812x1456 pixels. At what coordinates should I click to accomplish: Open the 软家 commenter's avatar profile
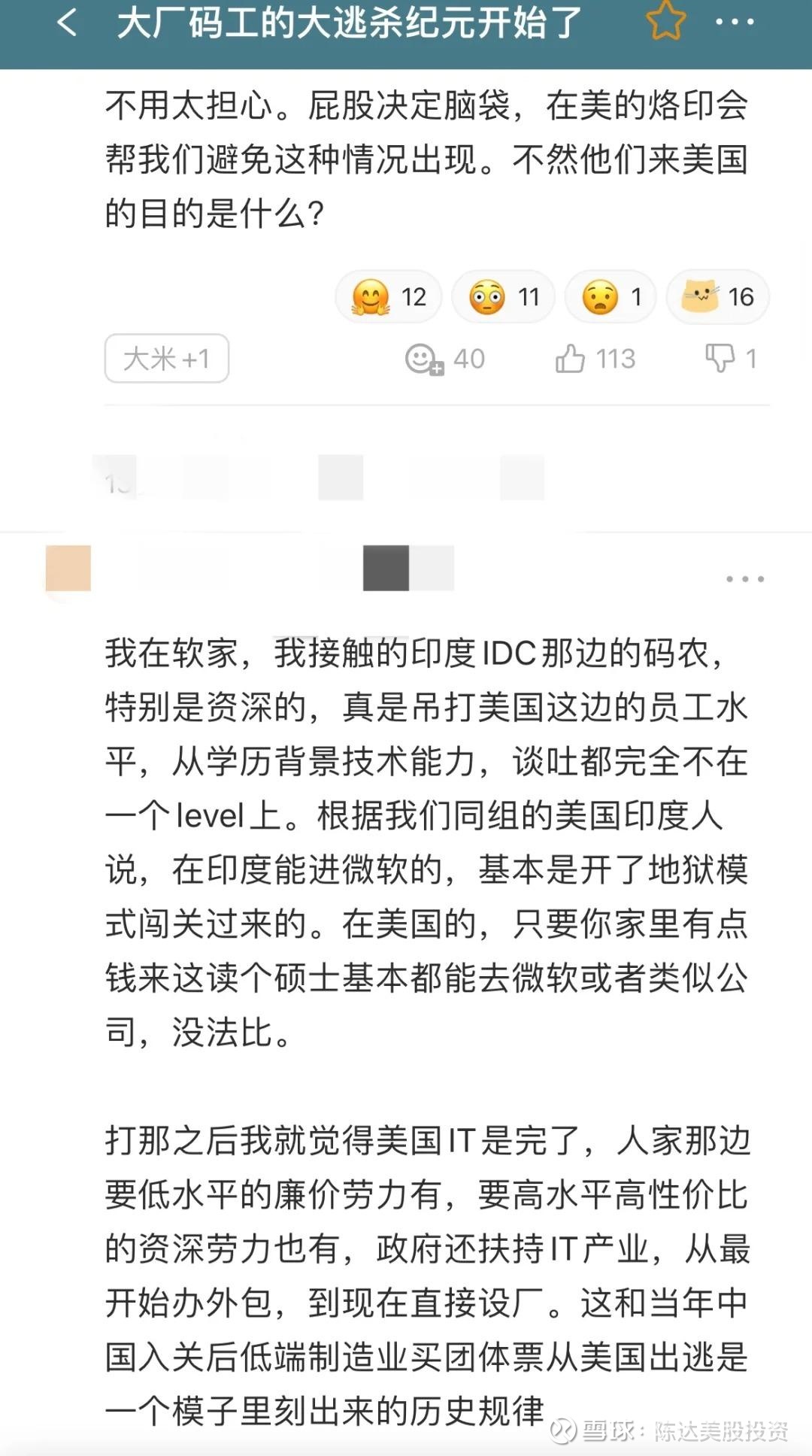click(68, 569)
